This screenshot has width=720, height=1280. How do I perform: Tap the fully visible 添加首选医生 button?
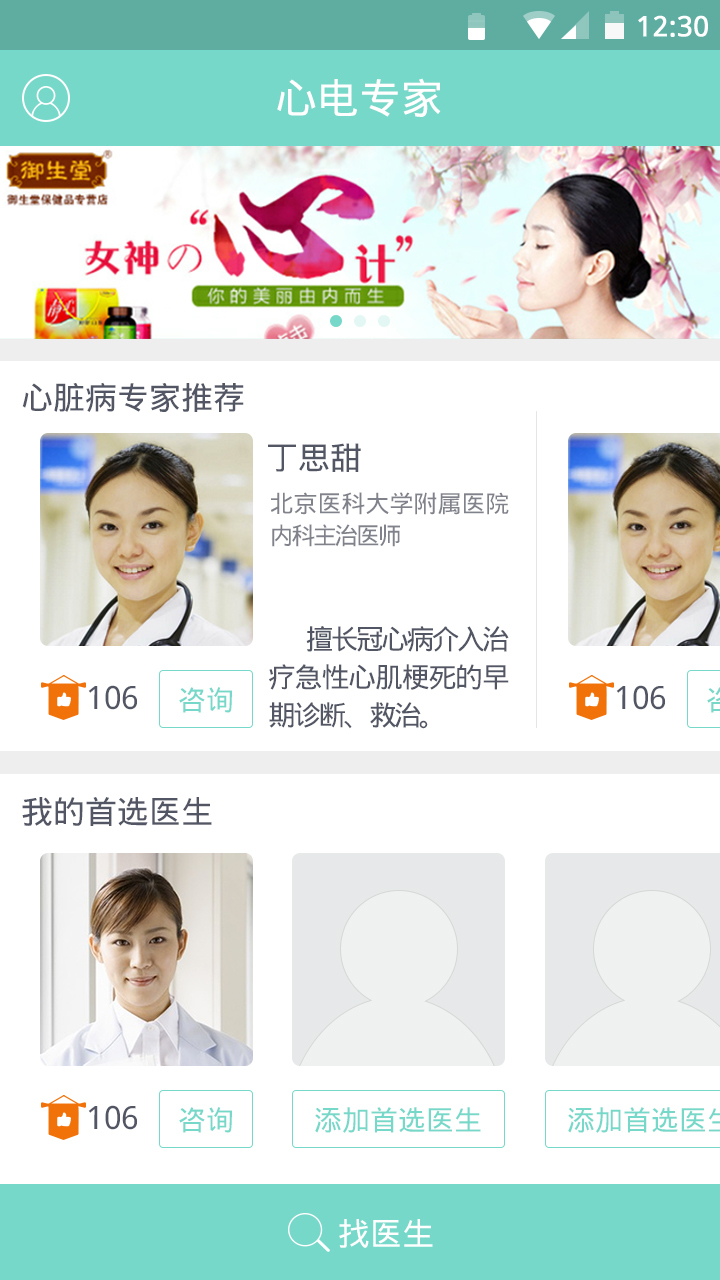pyautogui.click(x=398, y=1119)
